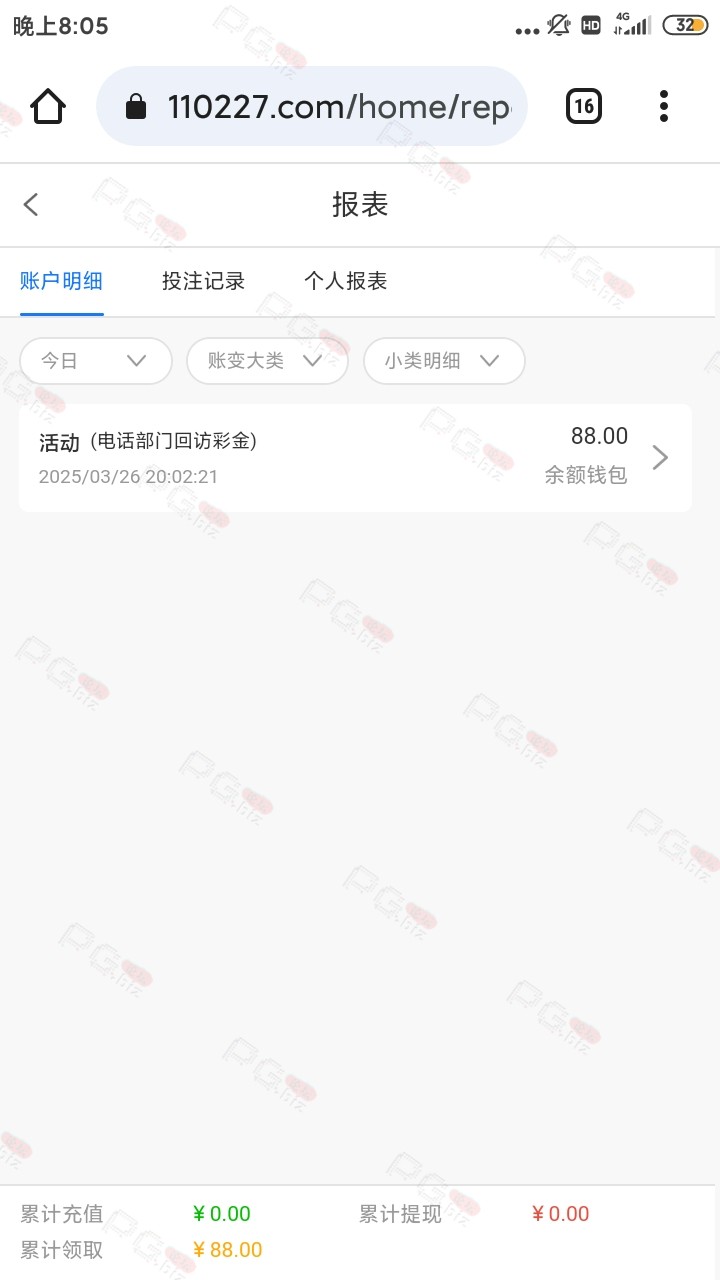720x1280 pixels.
Task: Select the 账户明细 tab
Action: coord(62,281)
